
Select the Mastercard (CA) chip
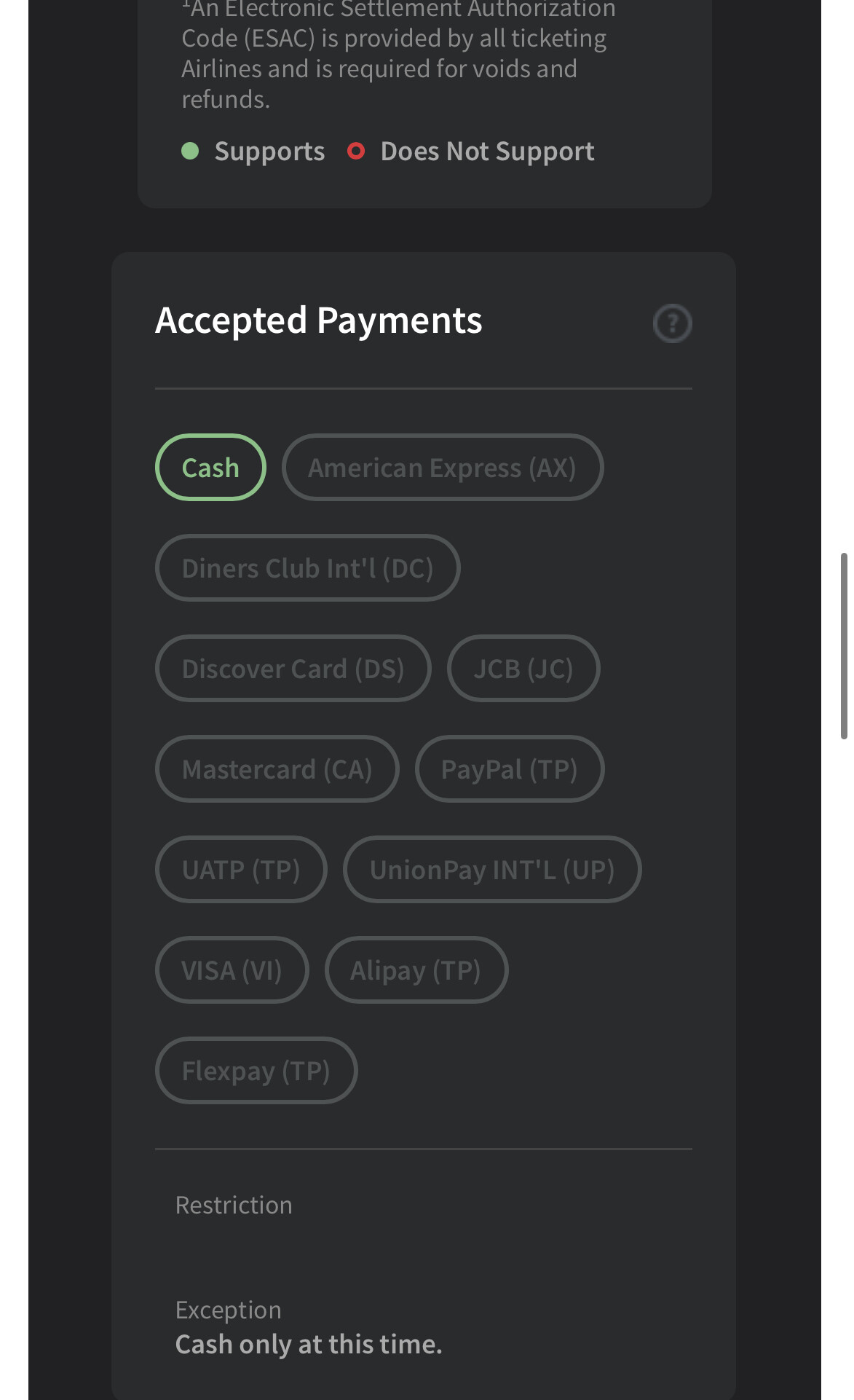(277, 769)
